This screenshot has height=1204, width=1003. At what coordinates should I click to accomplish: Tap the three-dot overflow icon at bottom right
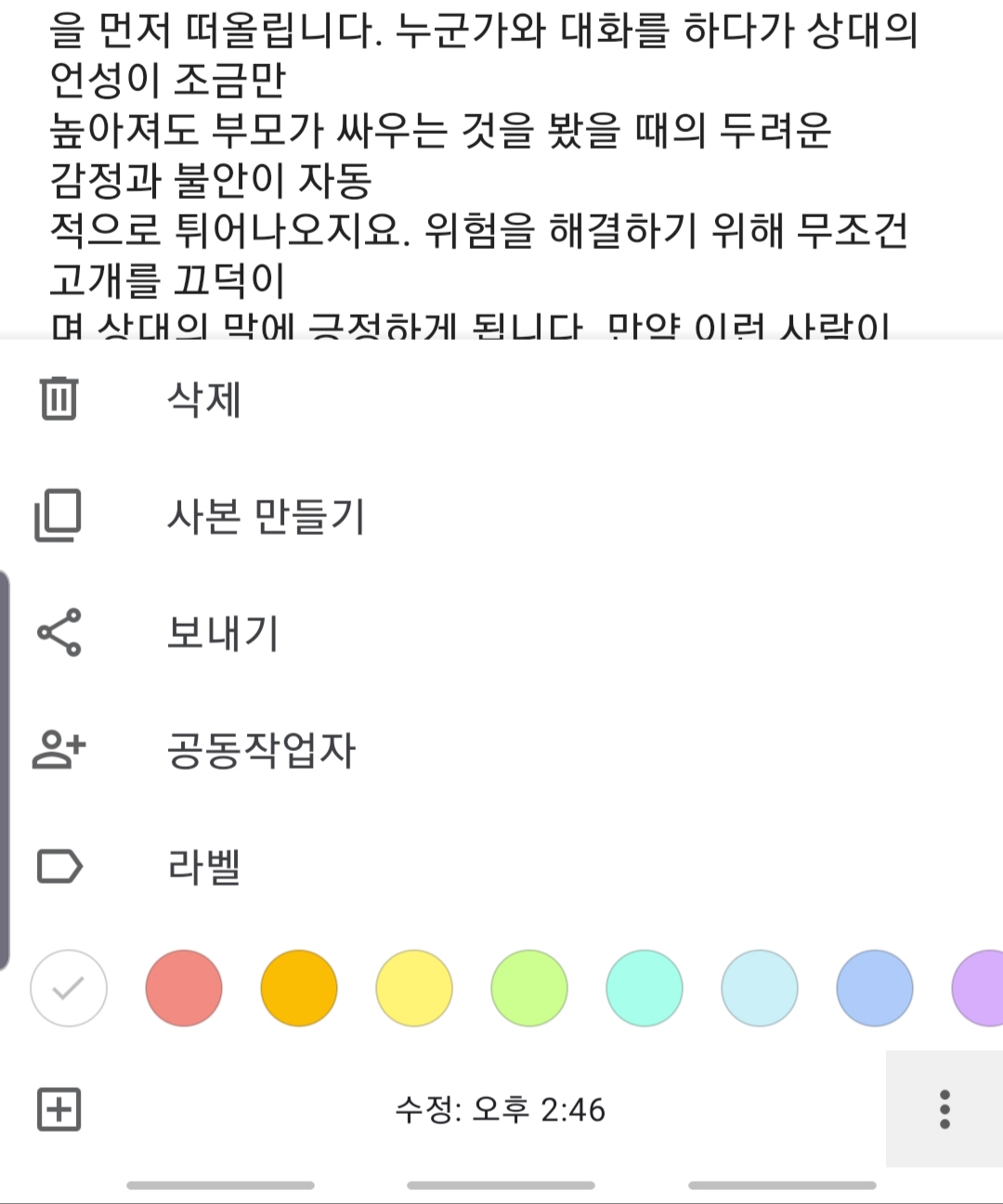coord(944,1108)
